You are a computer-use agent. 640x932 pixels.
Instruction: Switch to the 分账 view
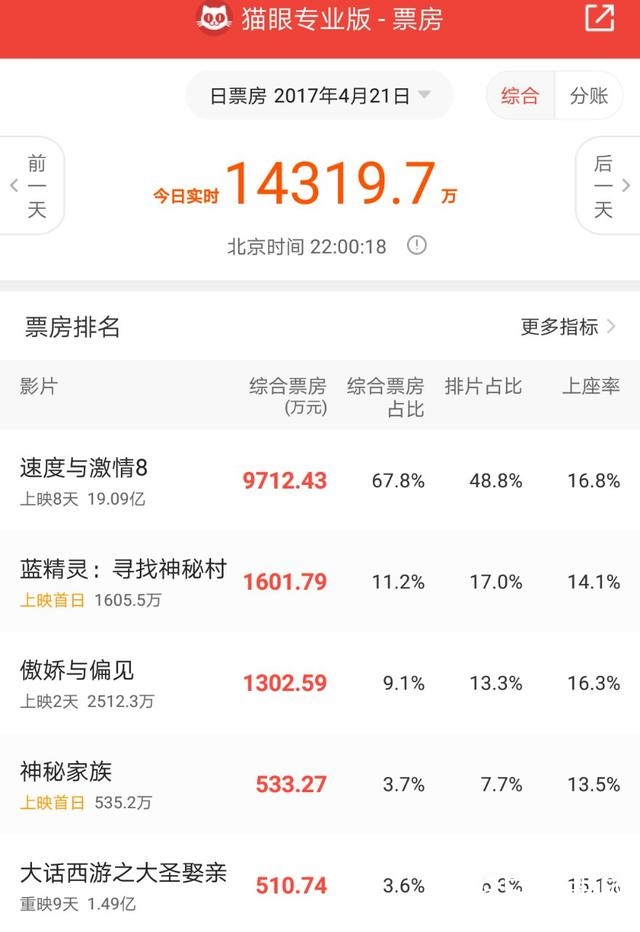(589, 96)
